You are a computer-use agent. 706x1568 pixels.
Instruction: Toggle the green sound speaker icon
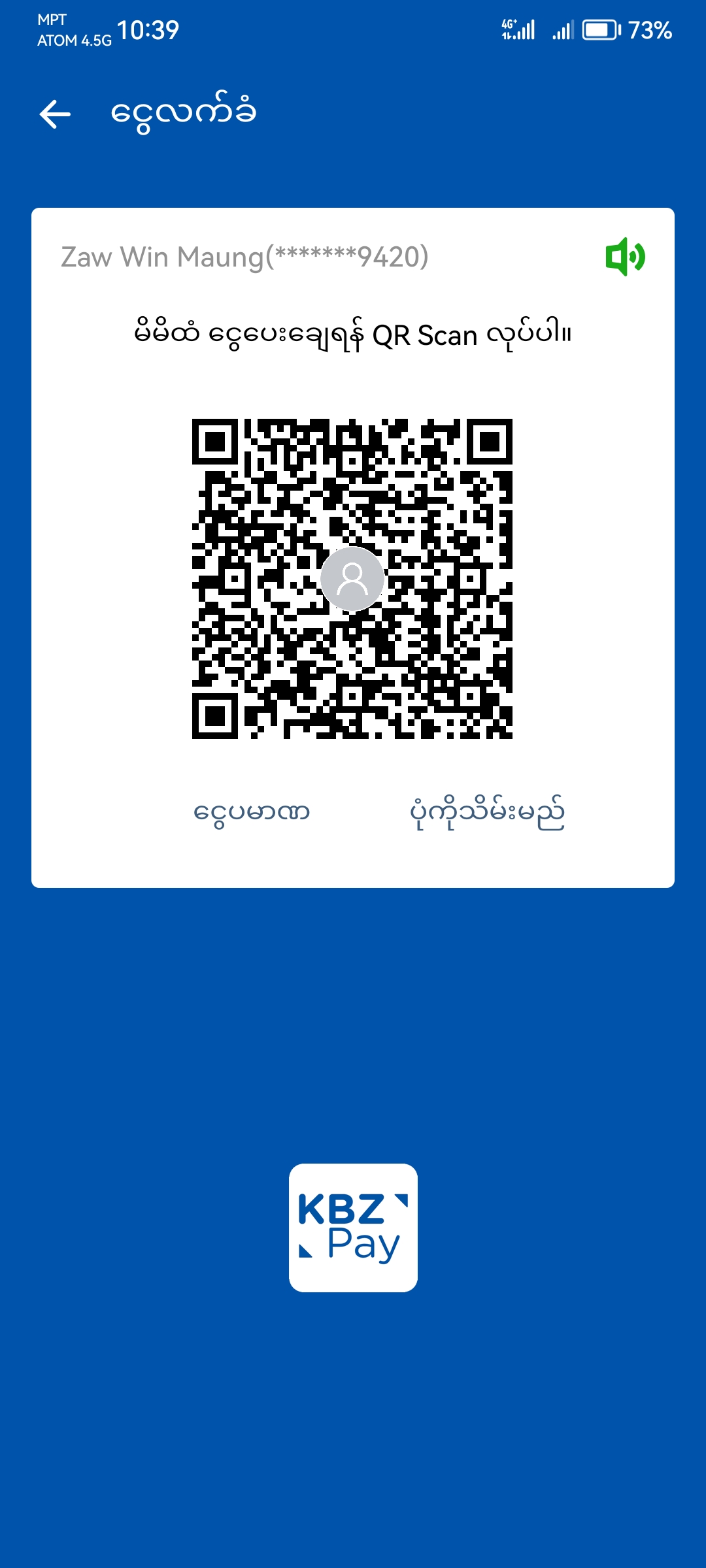coord(625,256)
